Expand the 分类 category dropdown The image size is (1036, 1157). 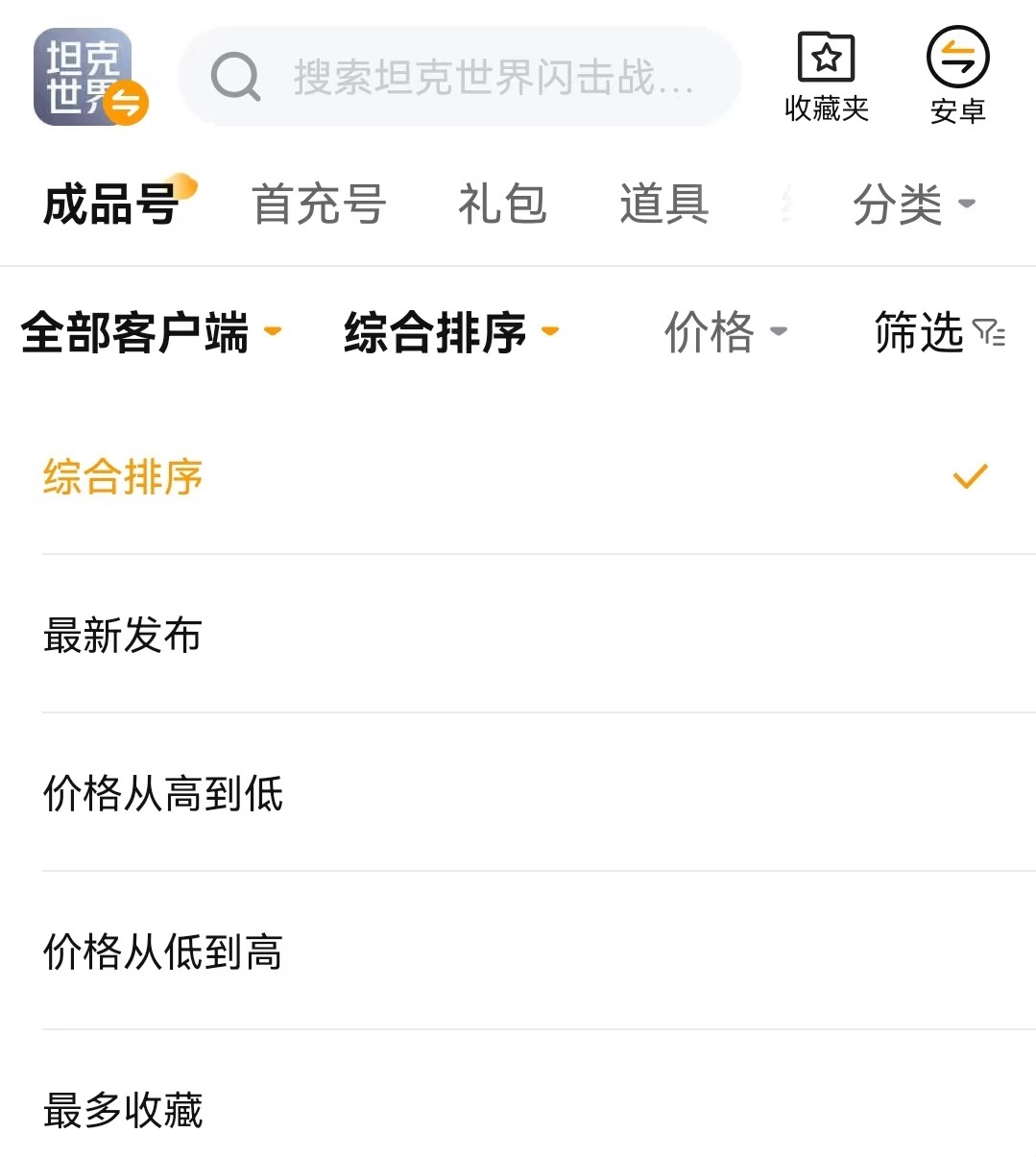coord(912,205)
